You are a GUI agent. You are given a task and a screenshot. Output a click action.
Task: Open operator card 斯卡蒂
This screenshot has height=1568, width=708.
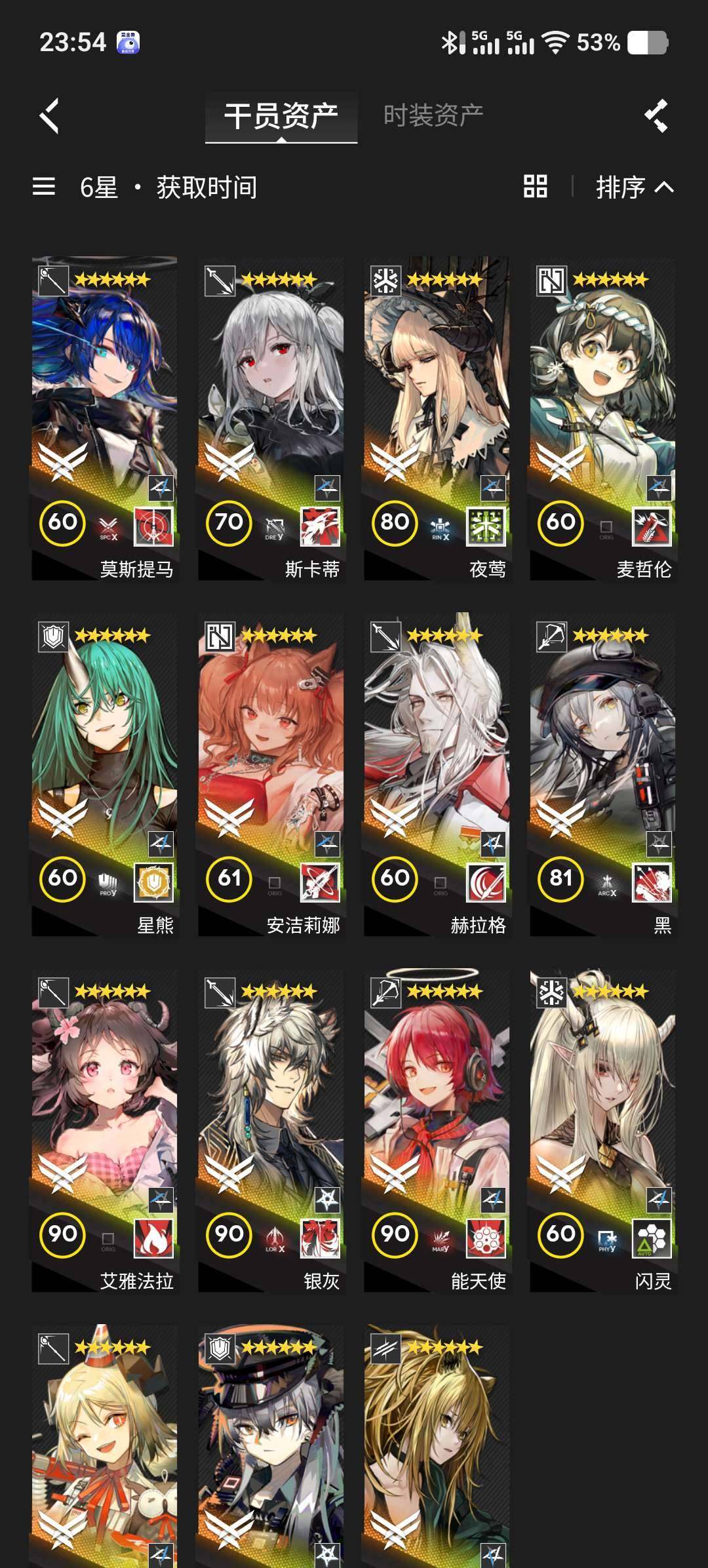point(271,418)
